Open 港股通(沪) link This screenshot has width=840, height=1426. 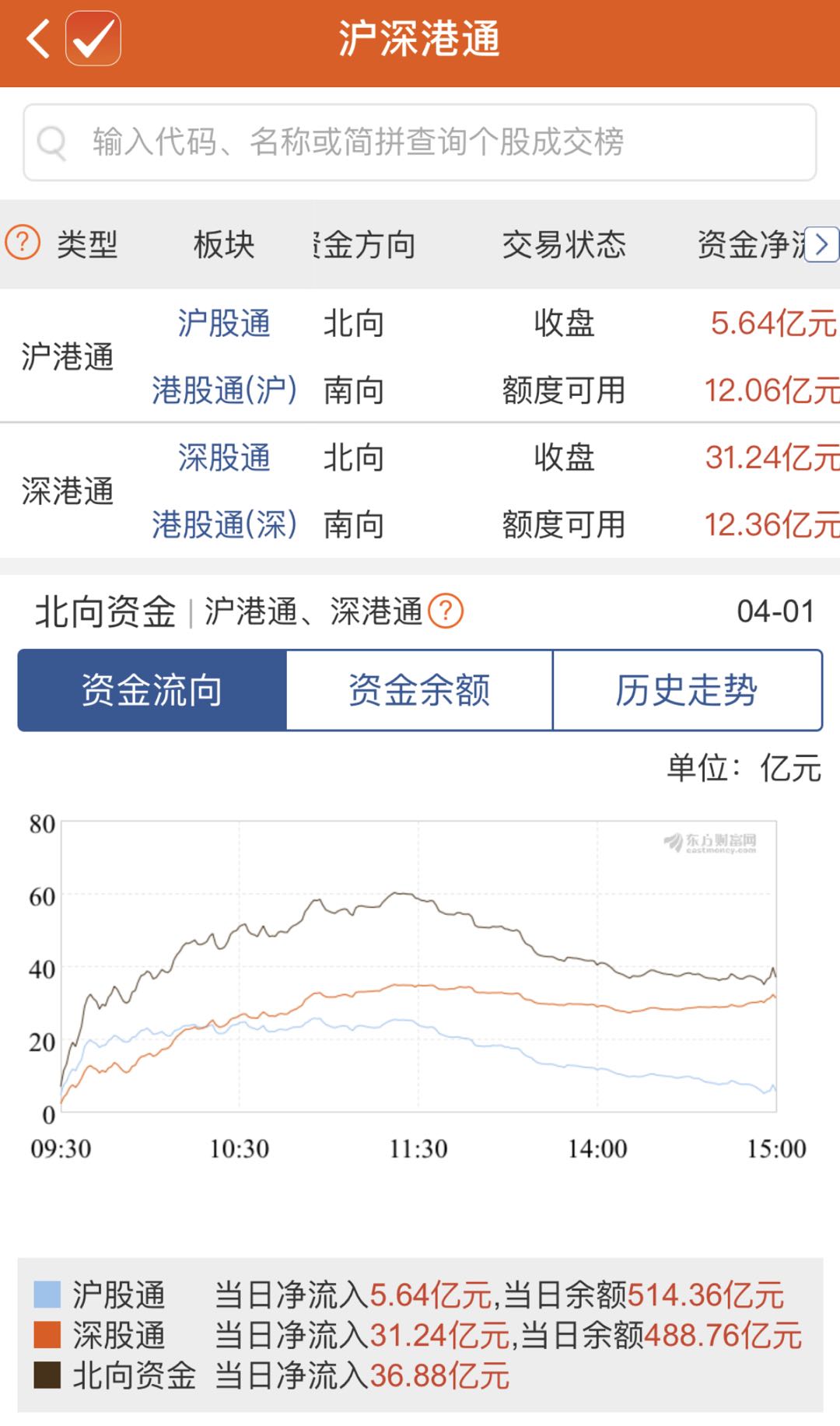coord(224,390)
